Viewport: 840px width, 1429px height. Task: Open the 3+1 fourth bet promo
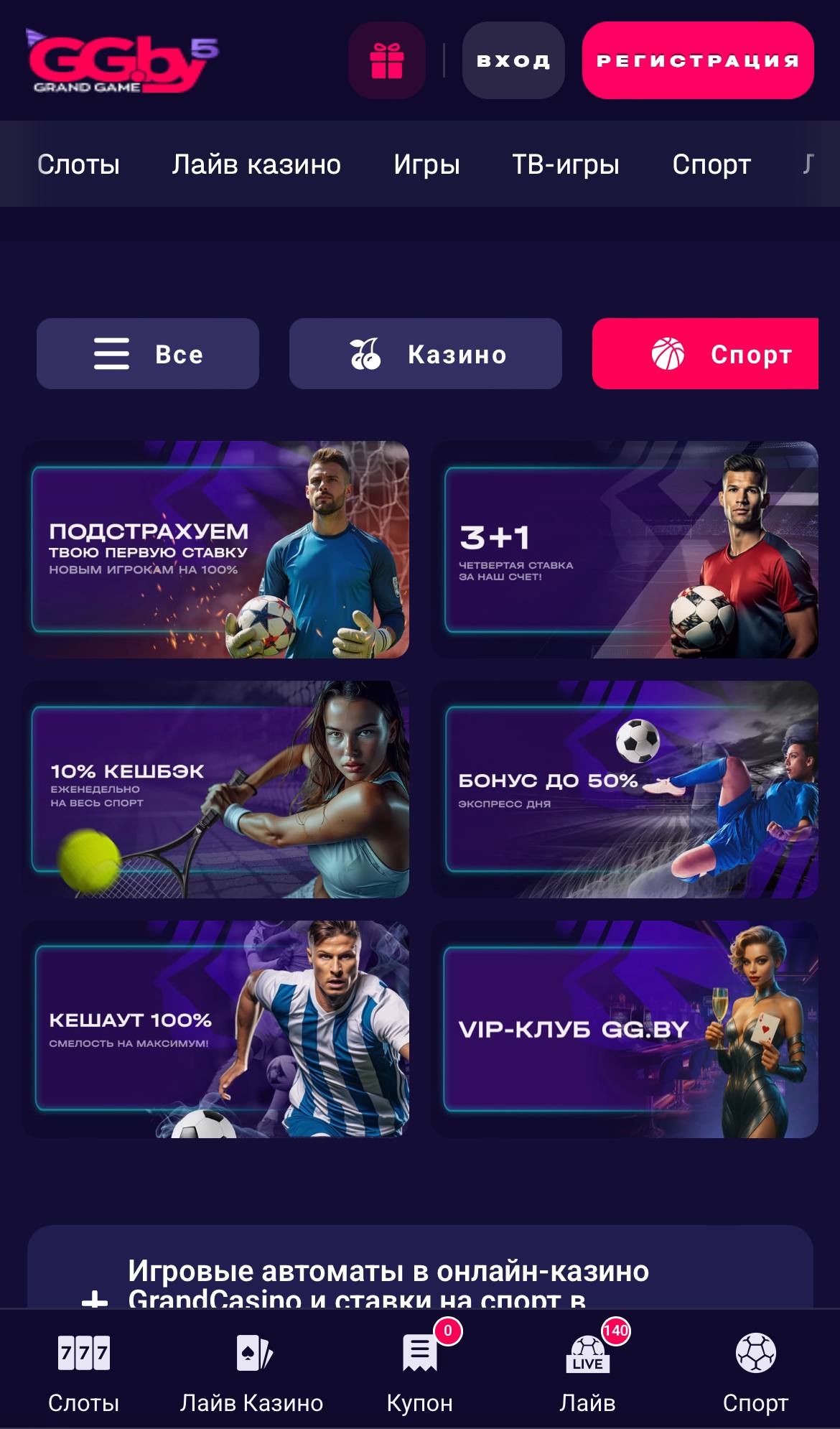pyautogui.click(x=624, y=549)
